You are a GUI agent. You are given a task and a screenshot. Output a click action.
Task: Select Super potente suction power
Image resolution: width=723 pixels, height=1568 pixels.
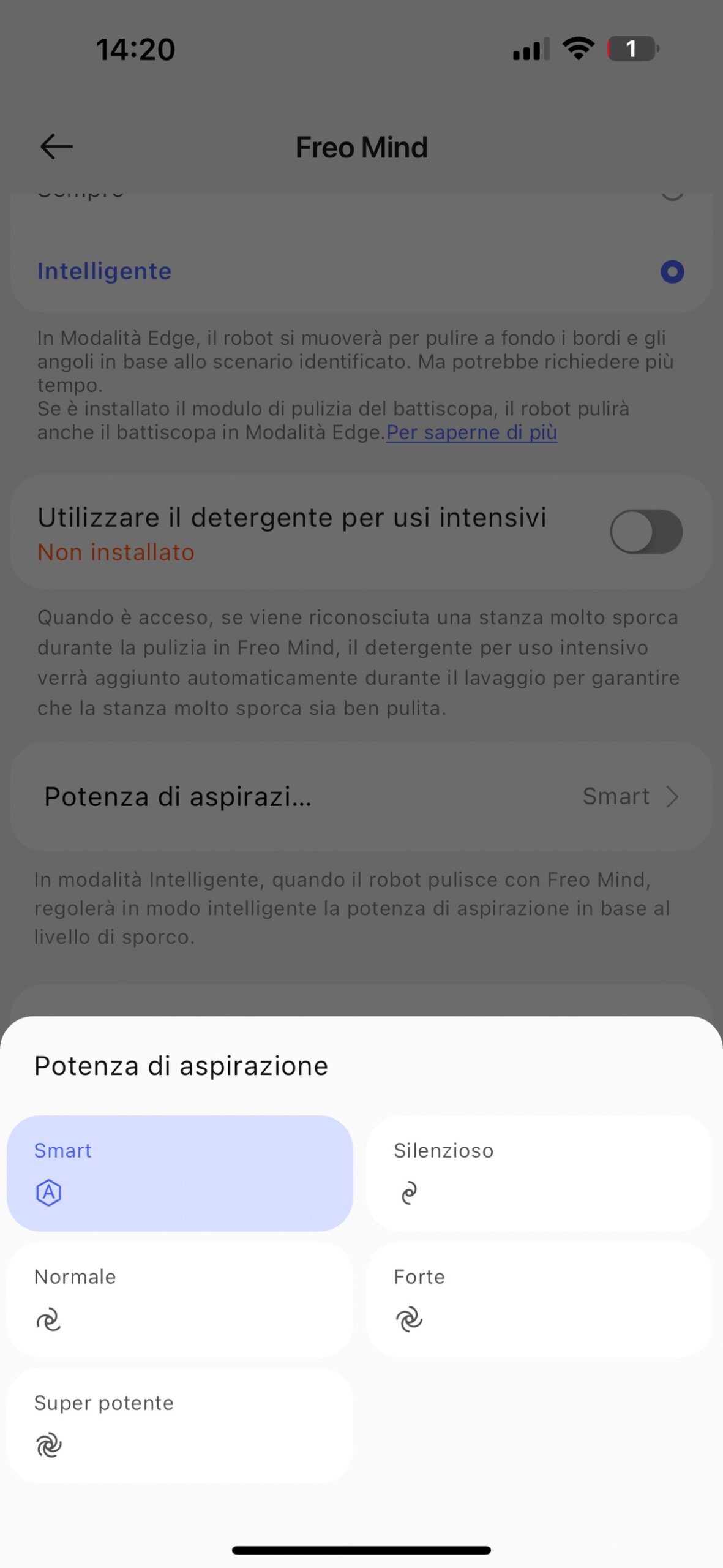179,1425
